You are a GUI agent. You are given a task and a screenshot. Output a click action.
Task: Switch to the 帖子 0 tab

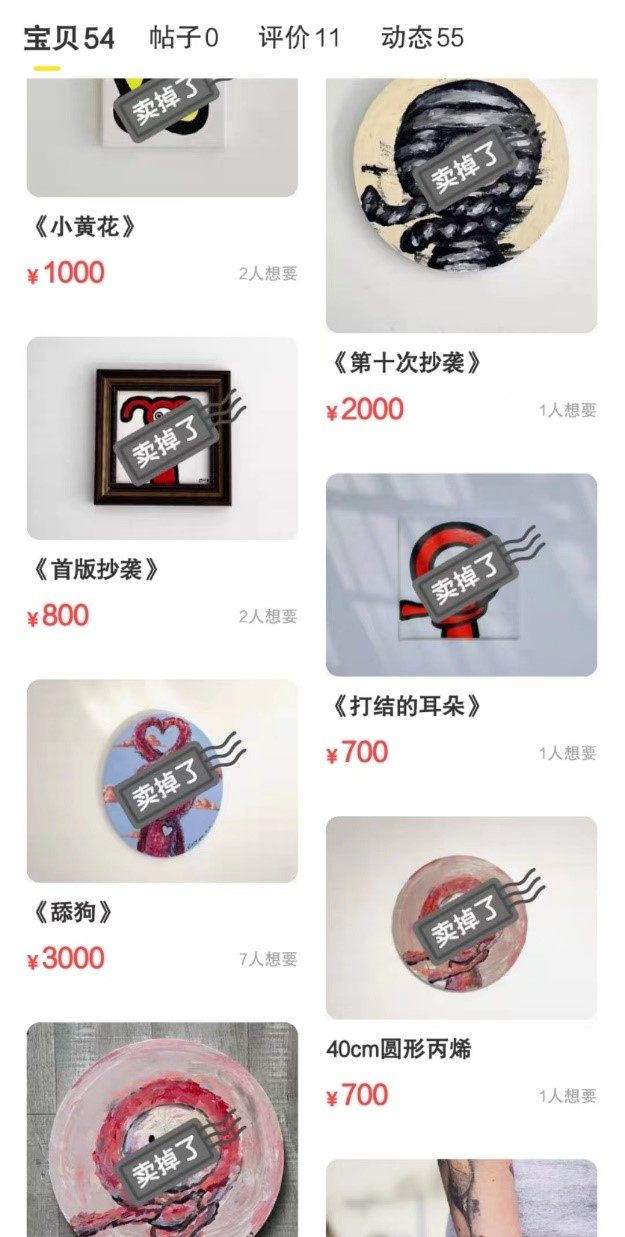tap(184, 39)
